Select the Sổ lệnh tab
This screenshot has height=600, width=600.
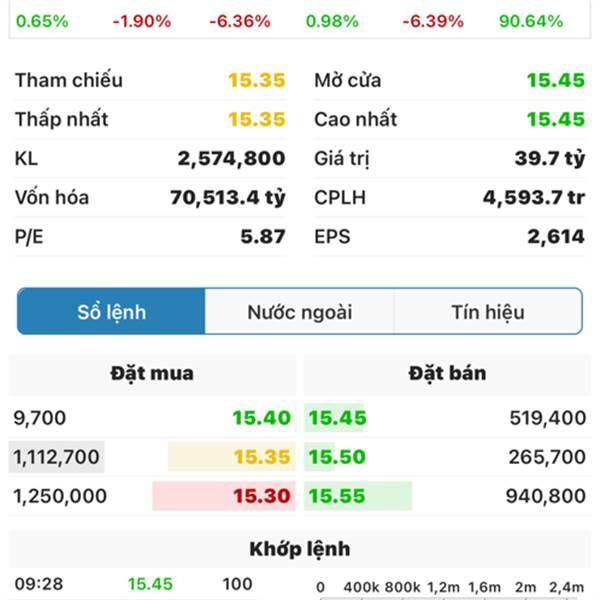[111, 311]
